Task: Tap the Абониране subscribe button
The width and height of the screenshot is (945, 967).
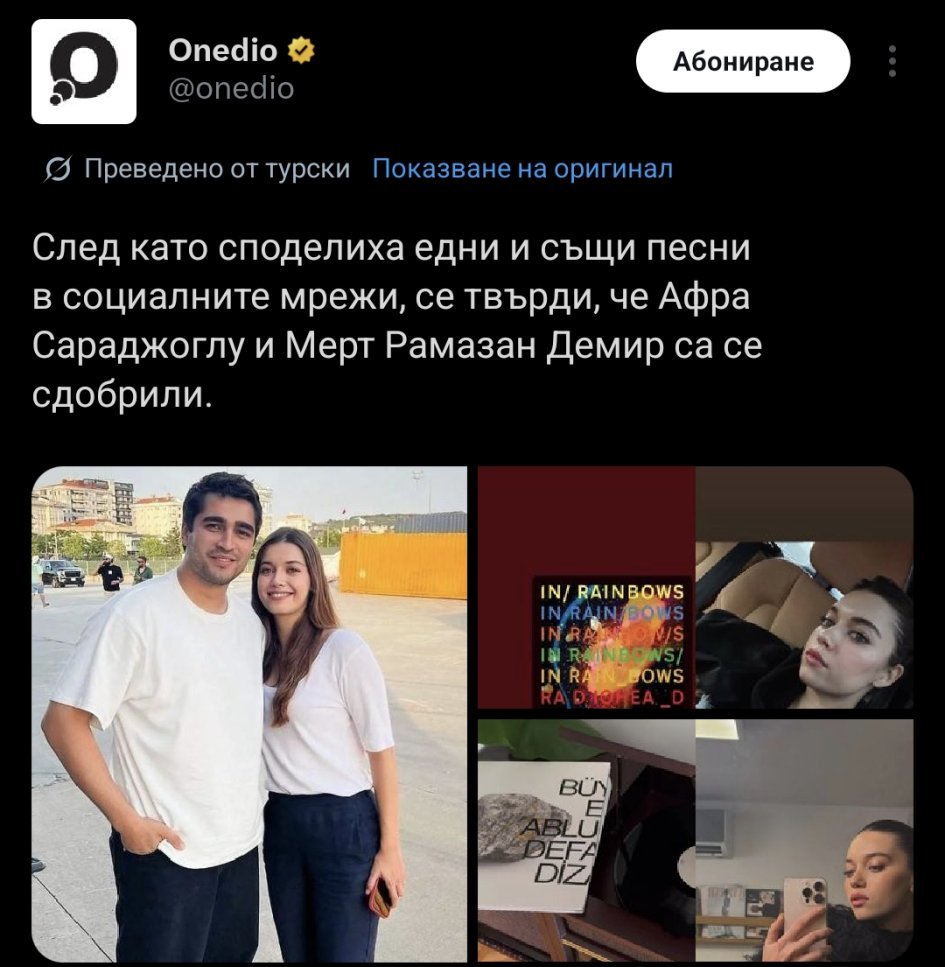Action: 742,62
